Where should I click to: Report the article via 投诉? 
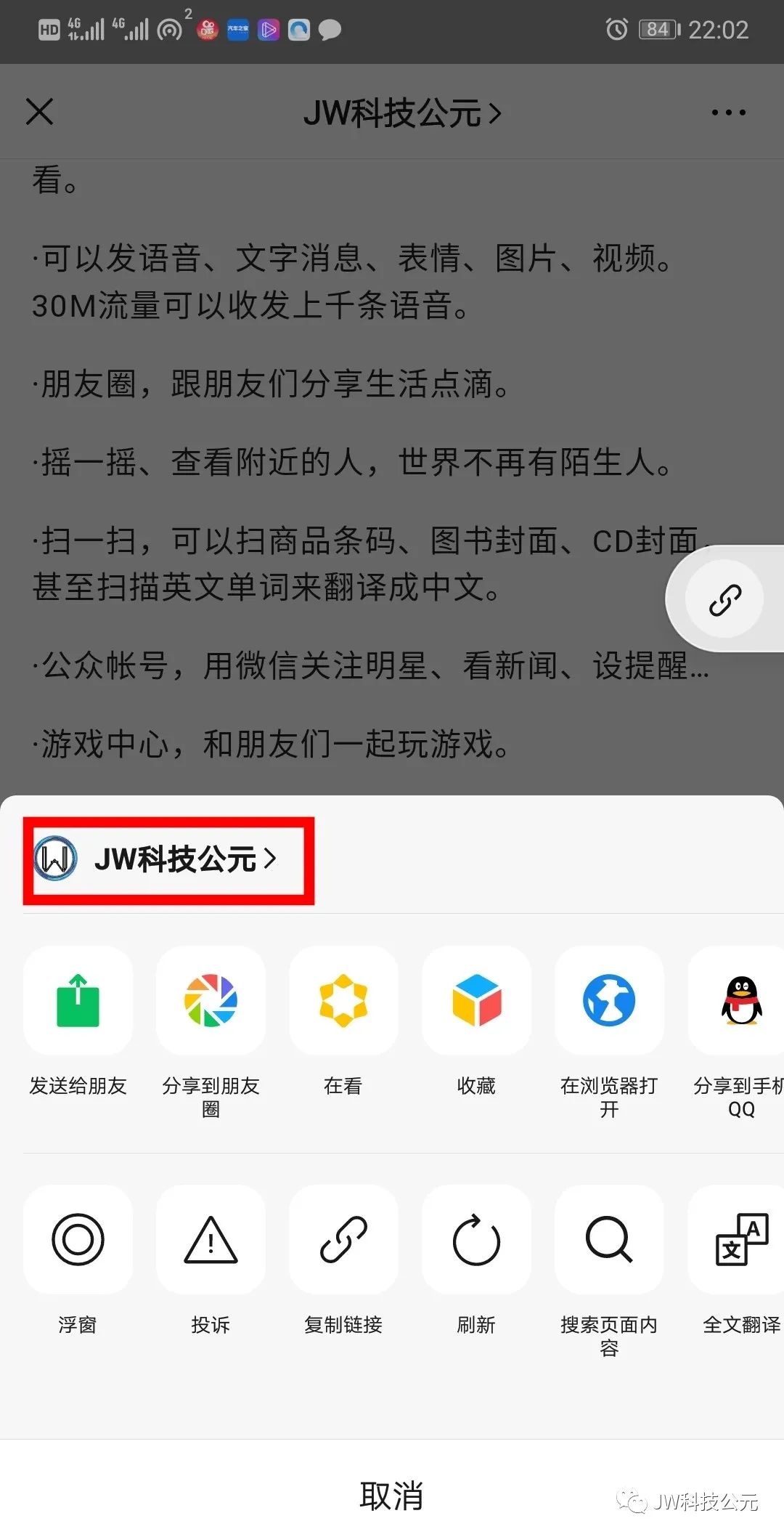(211, 1239)
